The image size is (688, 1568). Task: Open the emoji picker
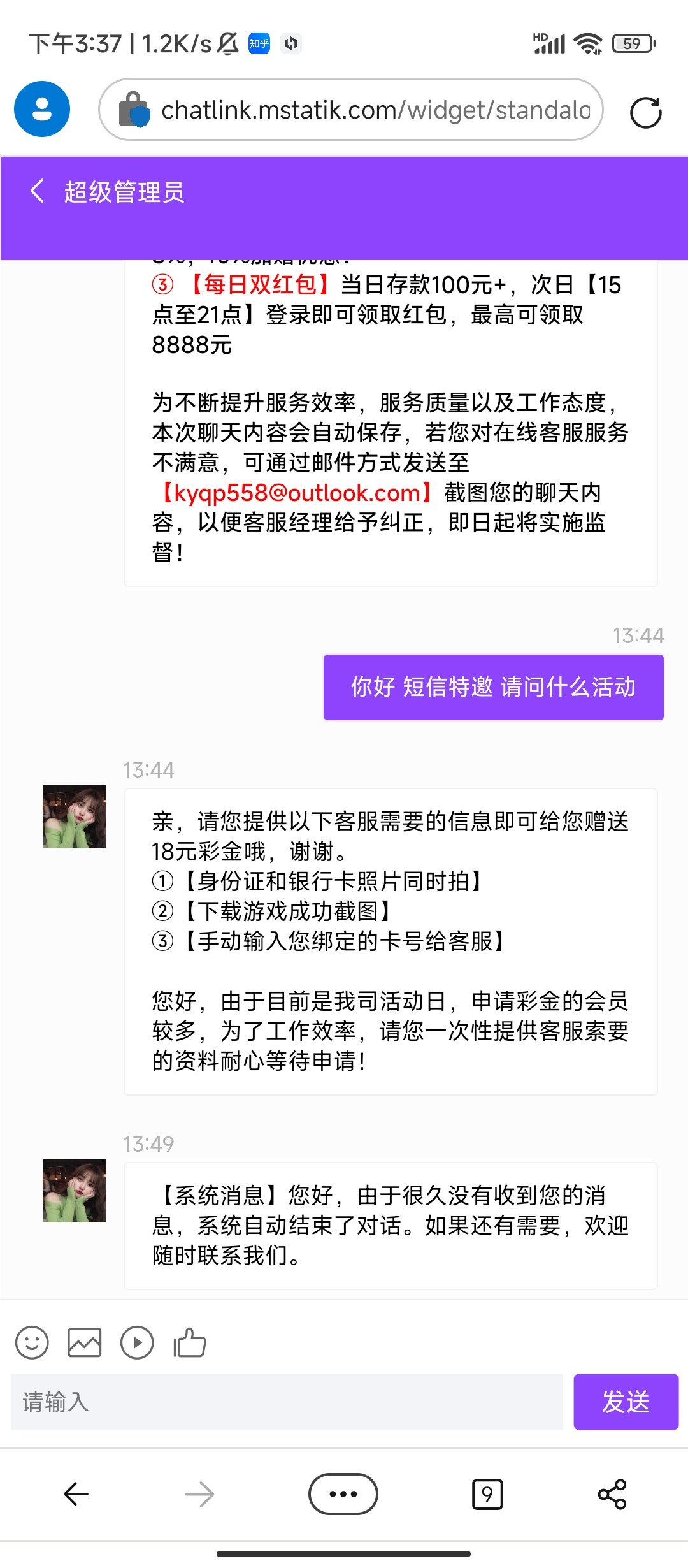pos(31,1343)
